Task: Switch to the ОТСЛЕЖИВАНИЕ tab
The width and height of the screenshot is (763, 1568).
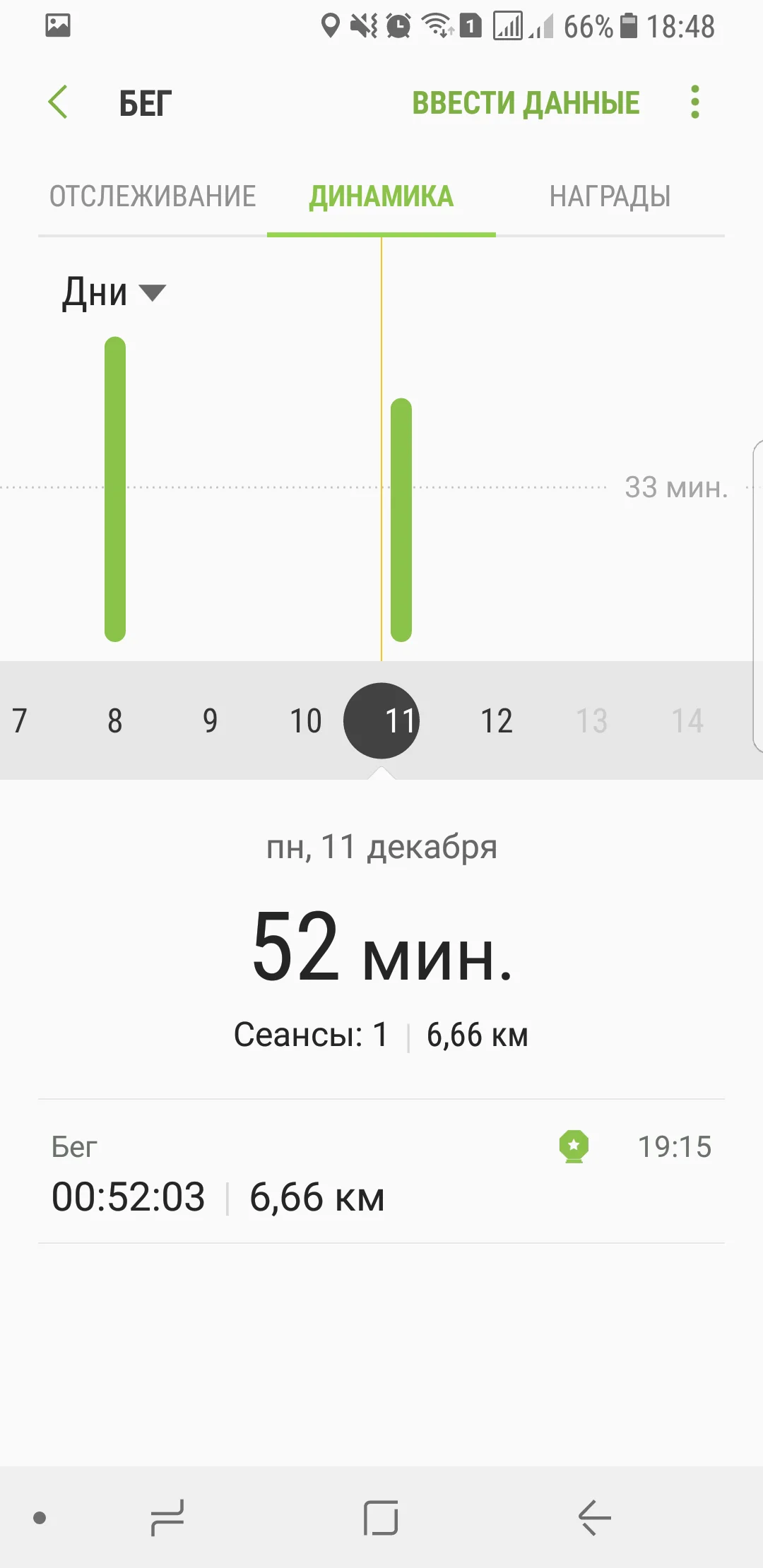Action: (153, 196)
